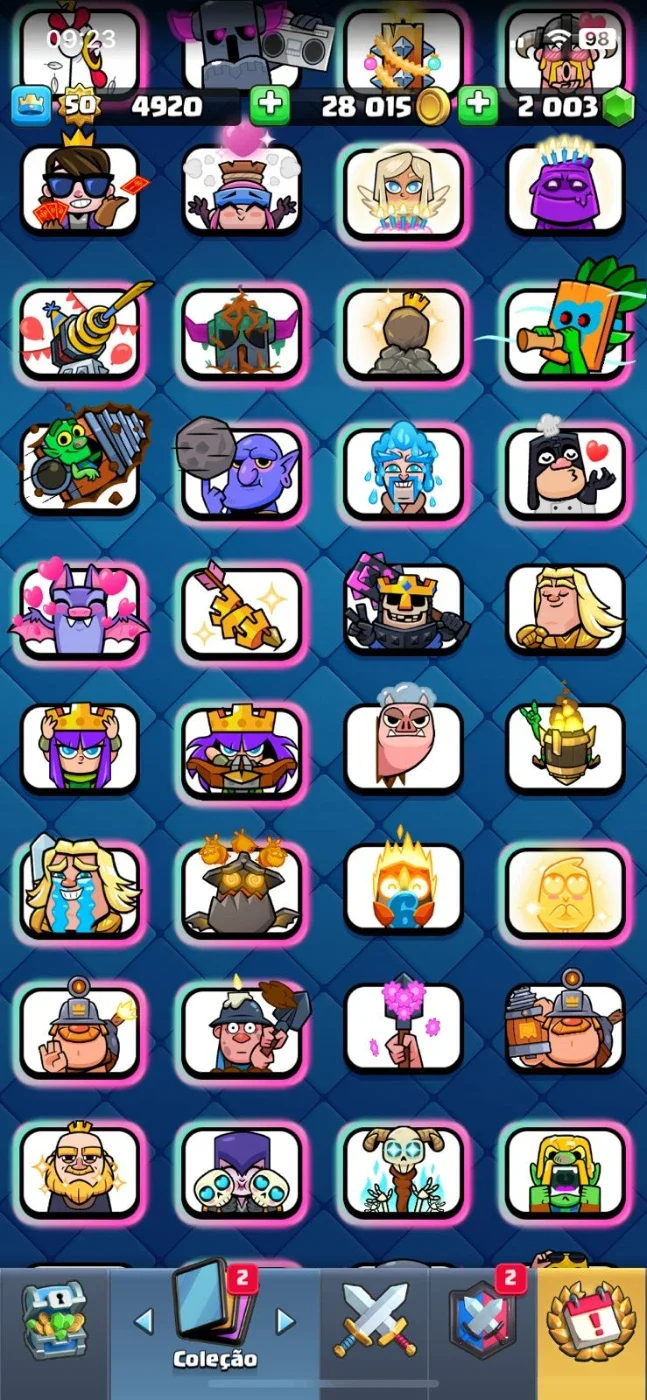Open the clan shield tab
The image size is (647, 1400).
click(484, 1318)
